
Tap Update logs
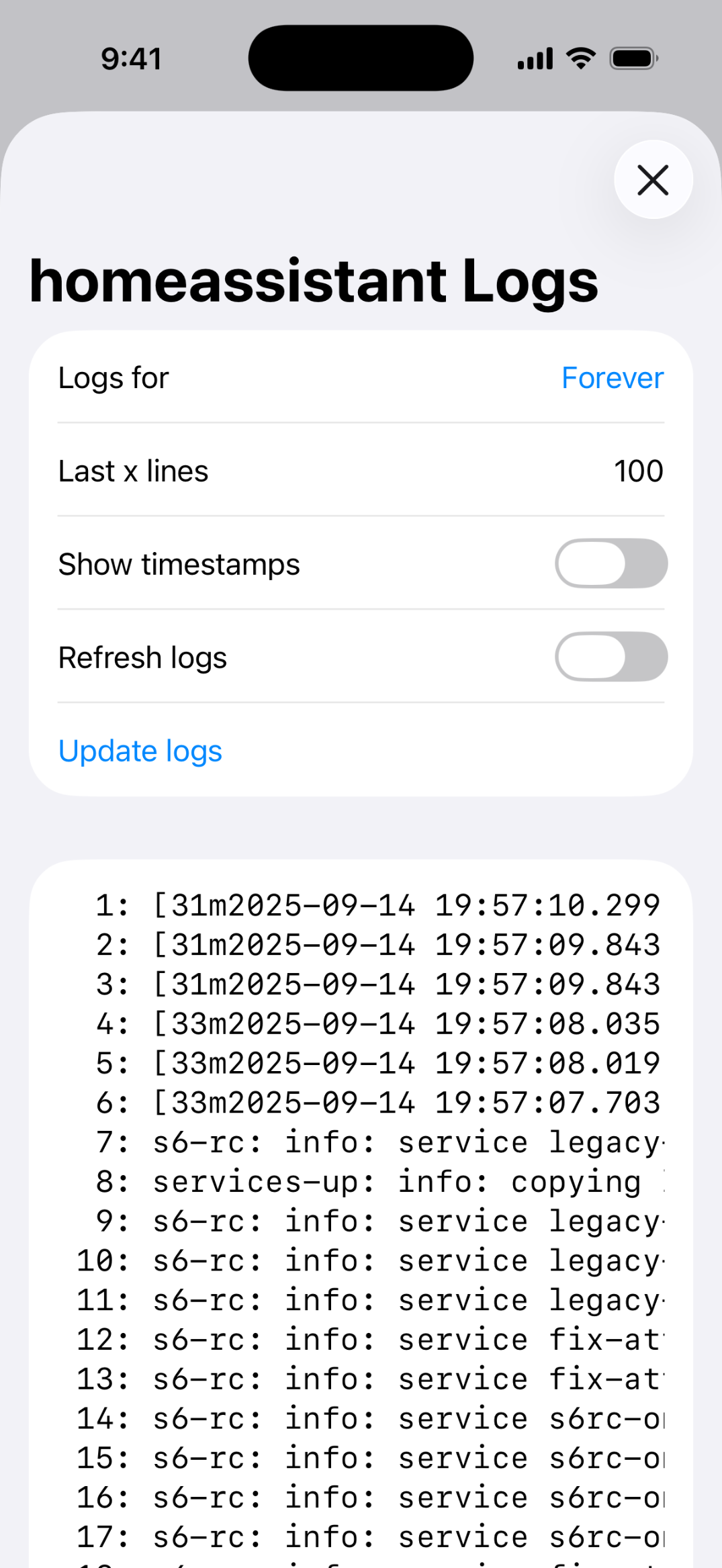[140, 751]
